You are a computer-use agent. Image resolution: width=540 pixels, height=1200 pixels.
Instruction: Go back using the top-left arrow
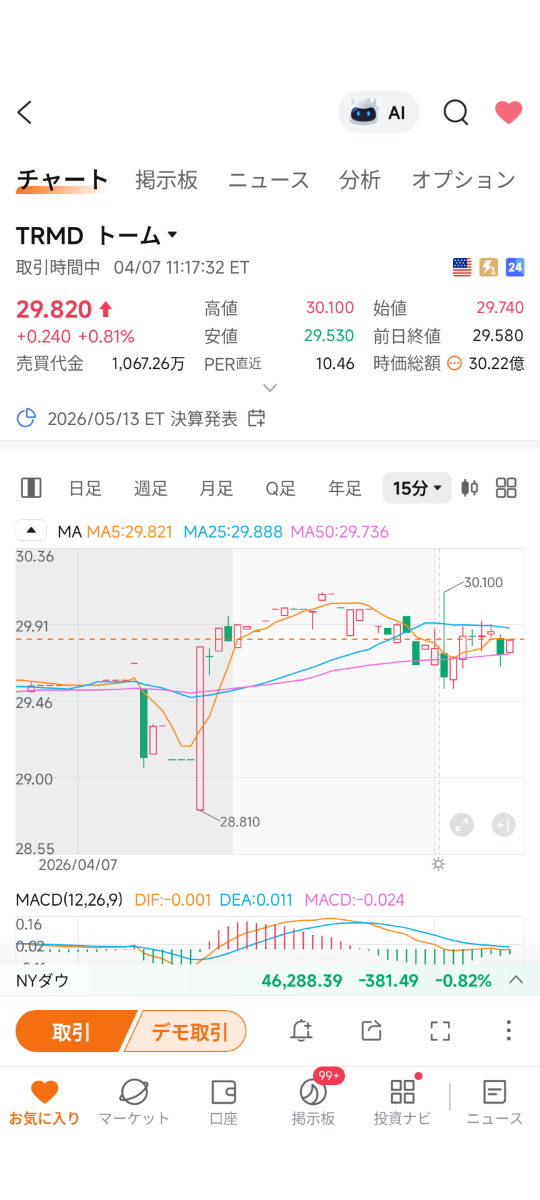(x=25, y=113)
